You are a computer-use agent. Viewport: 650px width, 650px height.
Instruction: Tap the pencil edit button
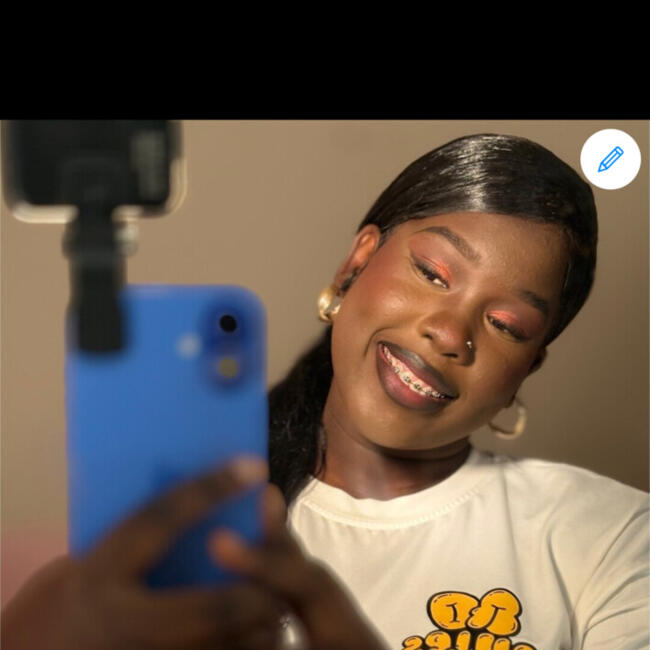tap(610, 159)
